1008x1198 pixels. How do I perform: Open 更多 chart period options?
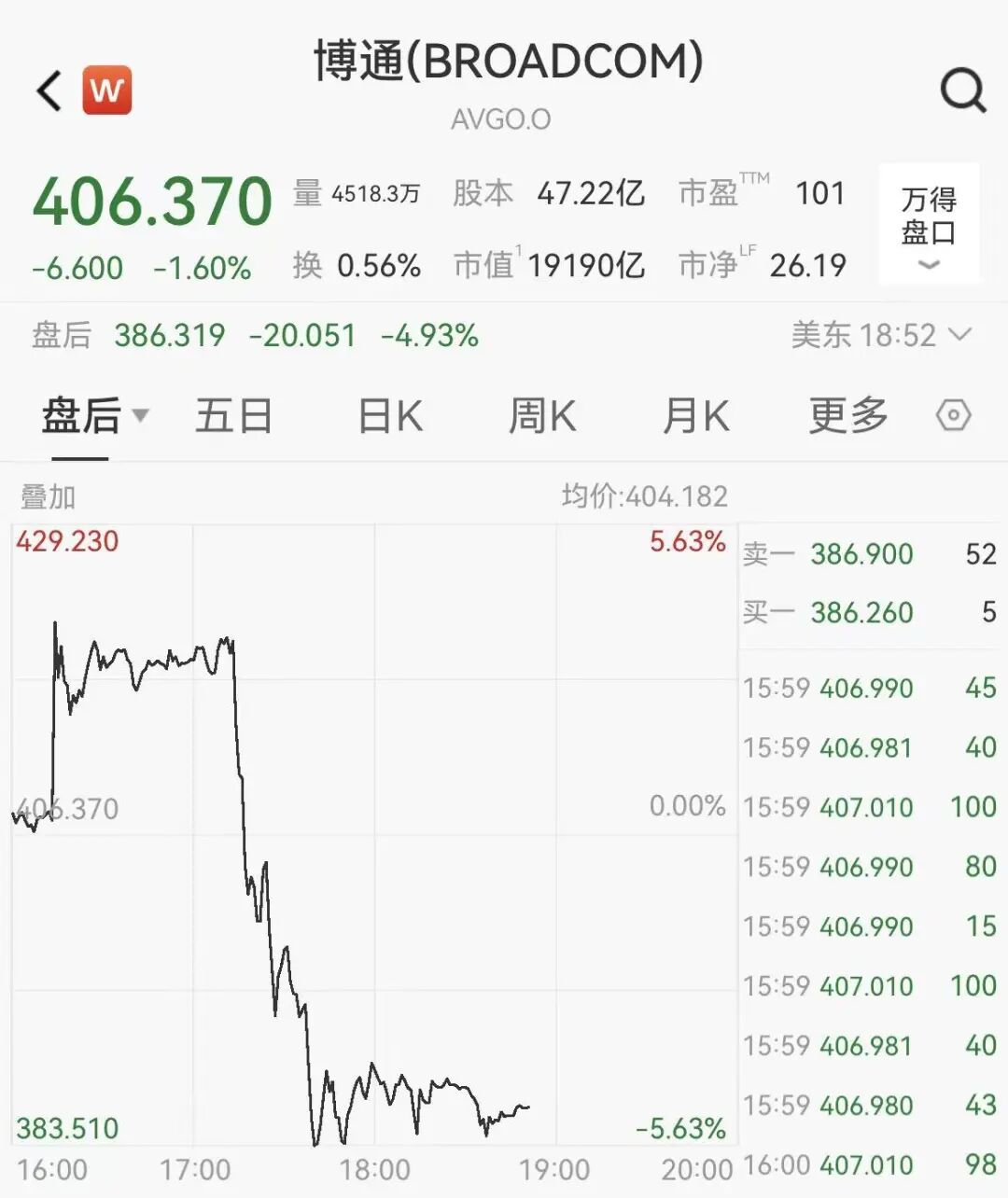(x=847, y=415)
